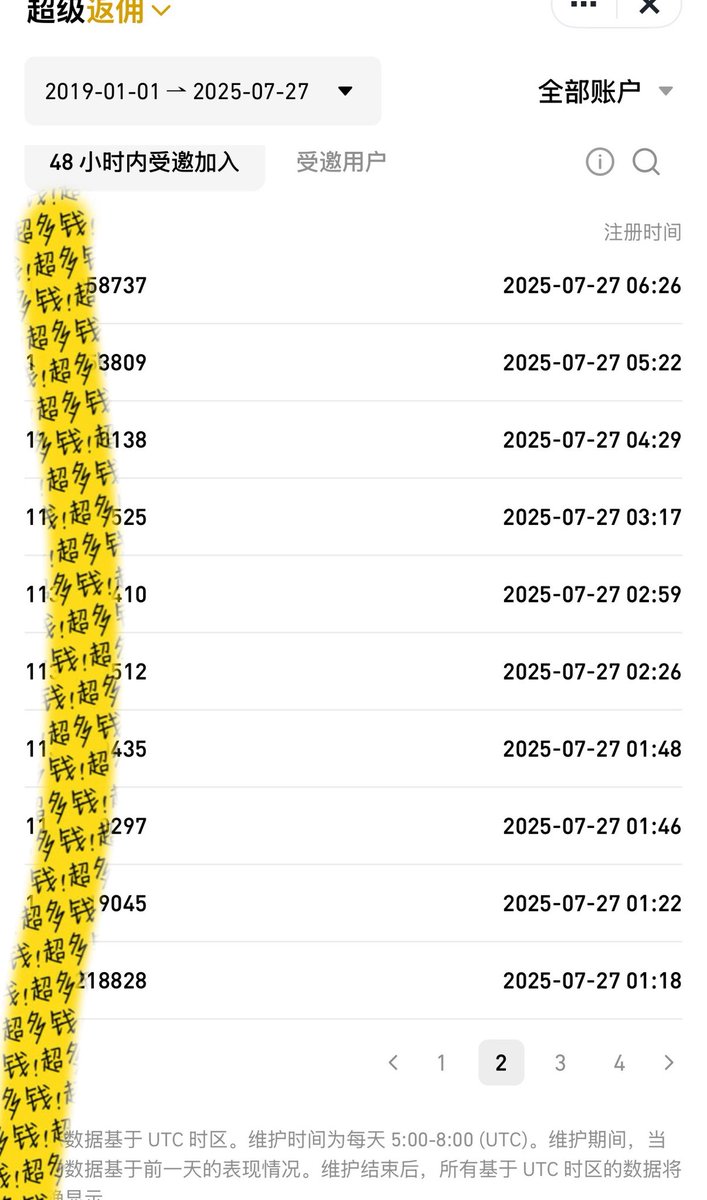
Task: Select the 48 小时内受邀加入 tab
Action: pos(144,162)
